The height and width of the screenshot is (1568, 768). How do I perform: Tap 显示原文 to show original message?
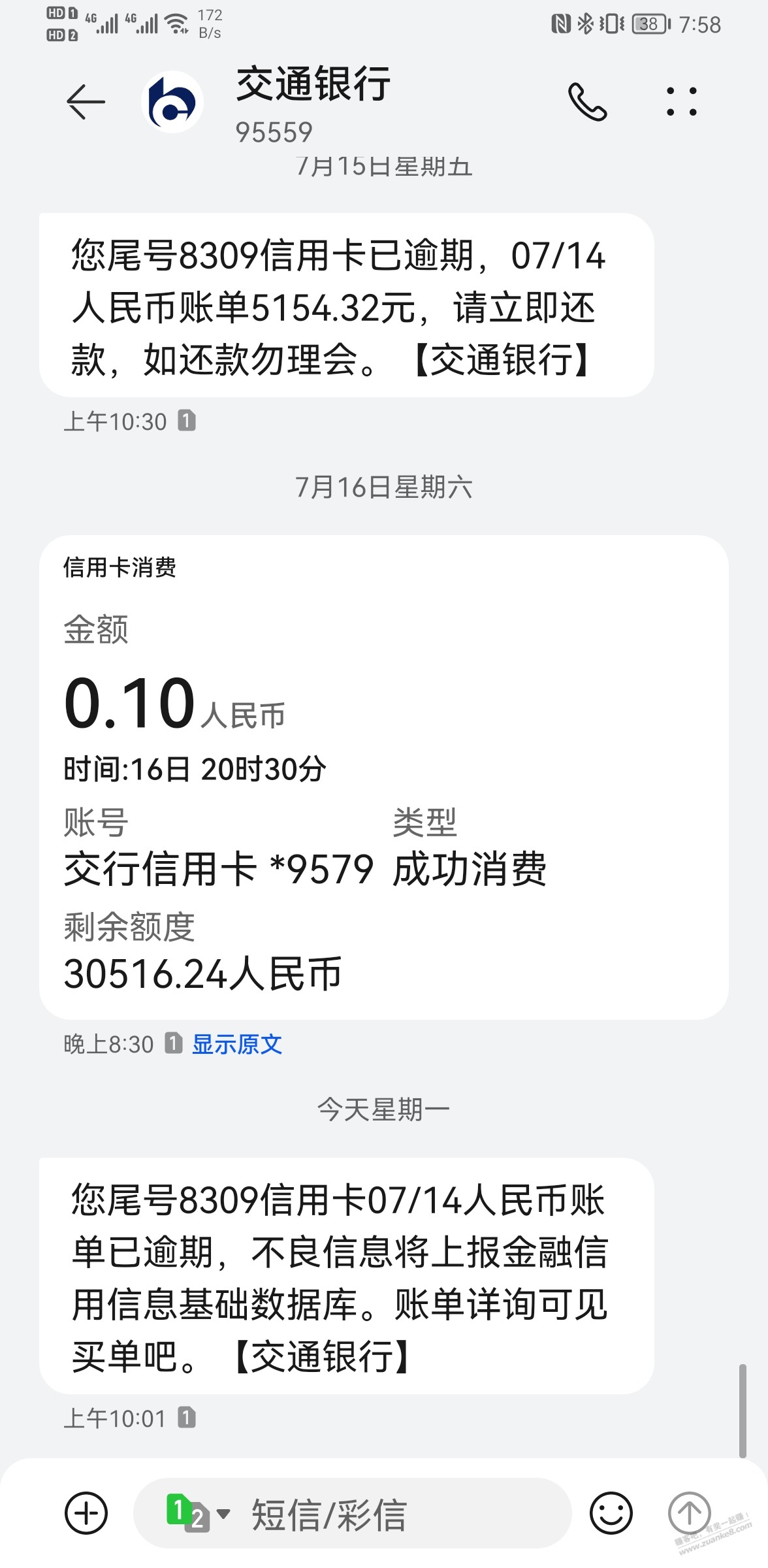(x=237, y=1044)
